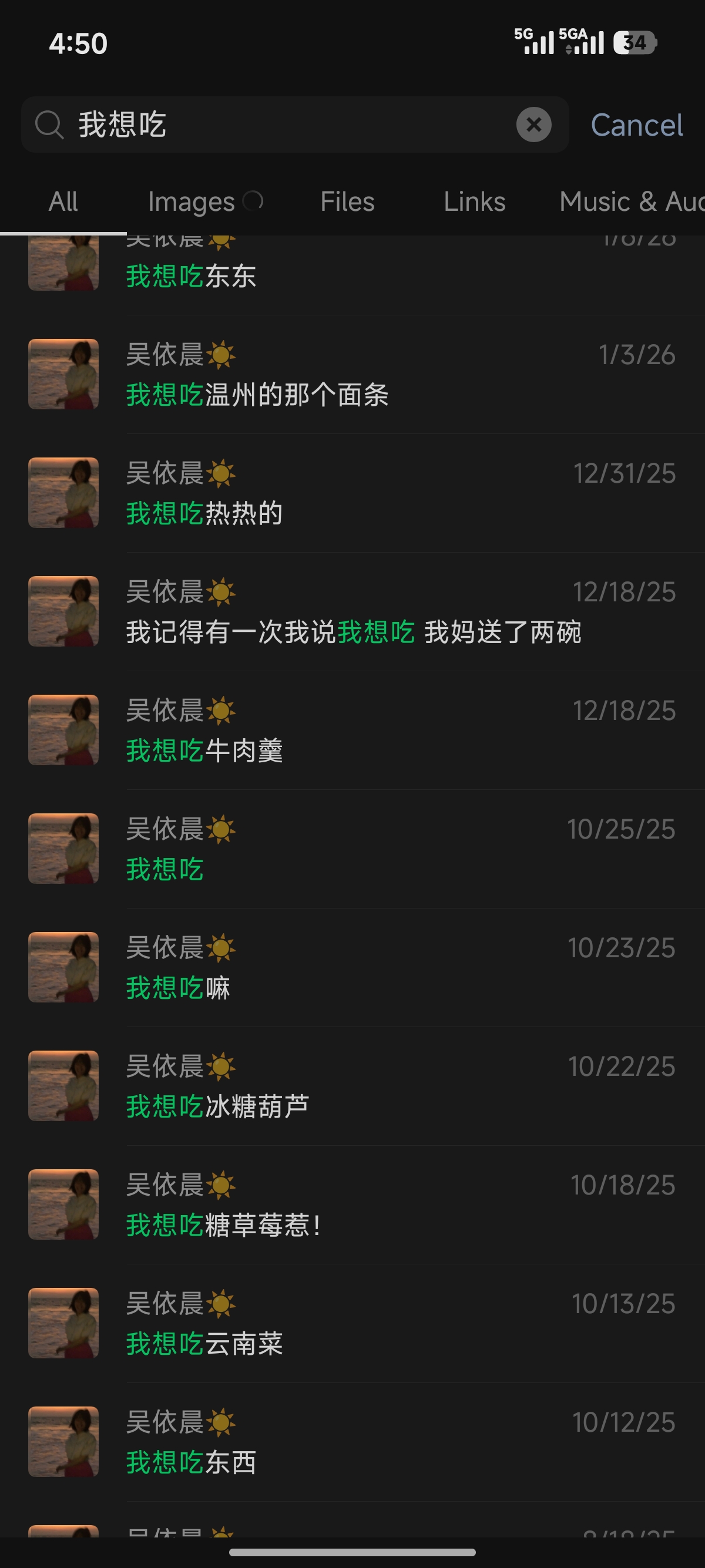Focus the search field containing 我想吃
Screen dimensions: 705x1568
[296, 125]
